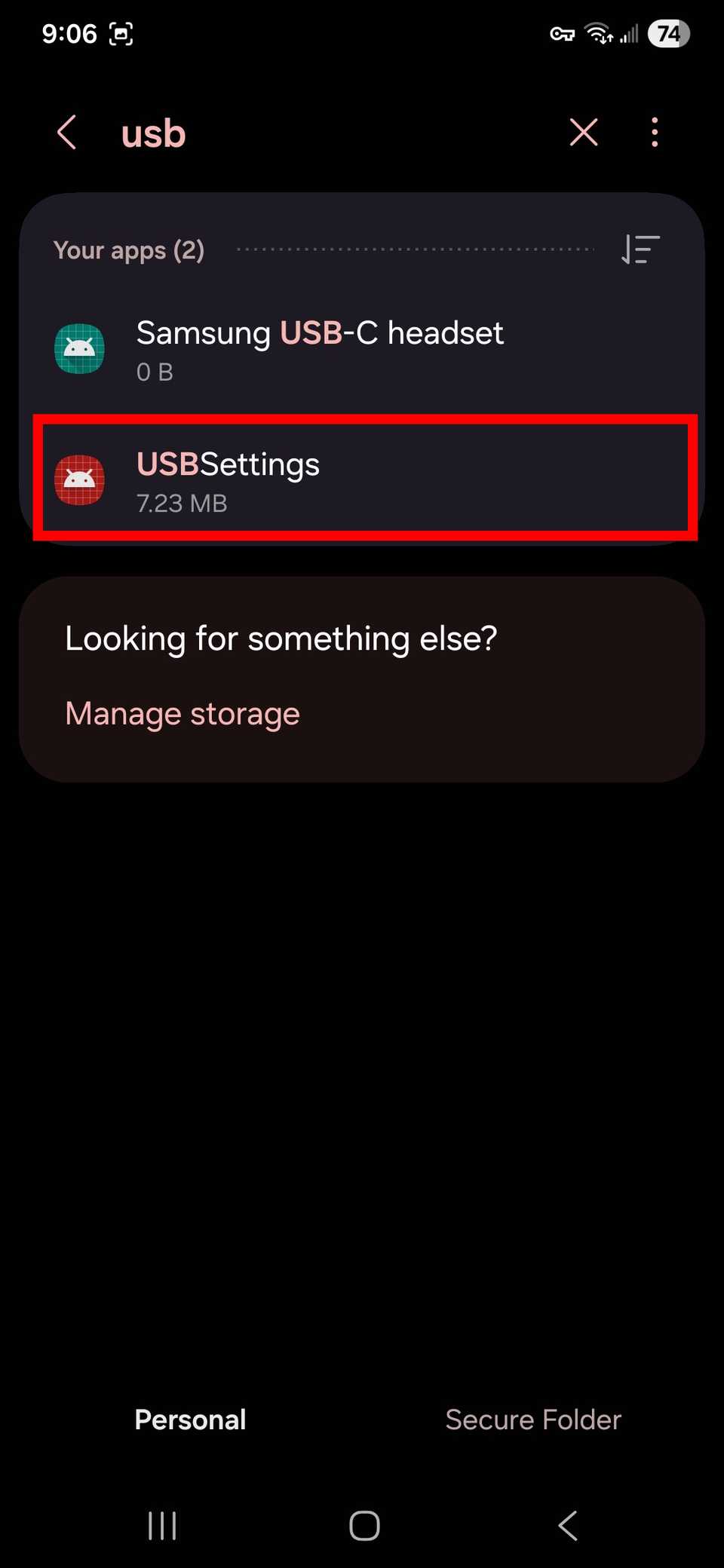Open the three-dot overflow menu
724x1568 pixels.
tap(654, 133)
